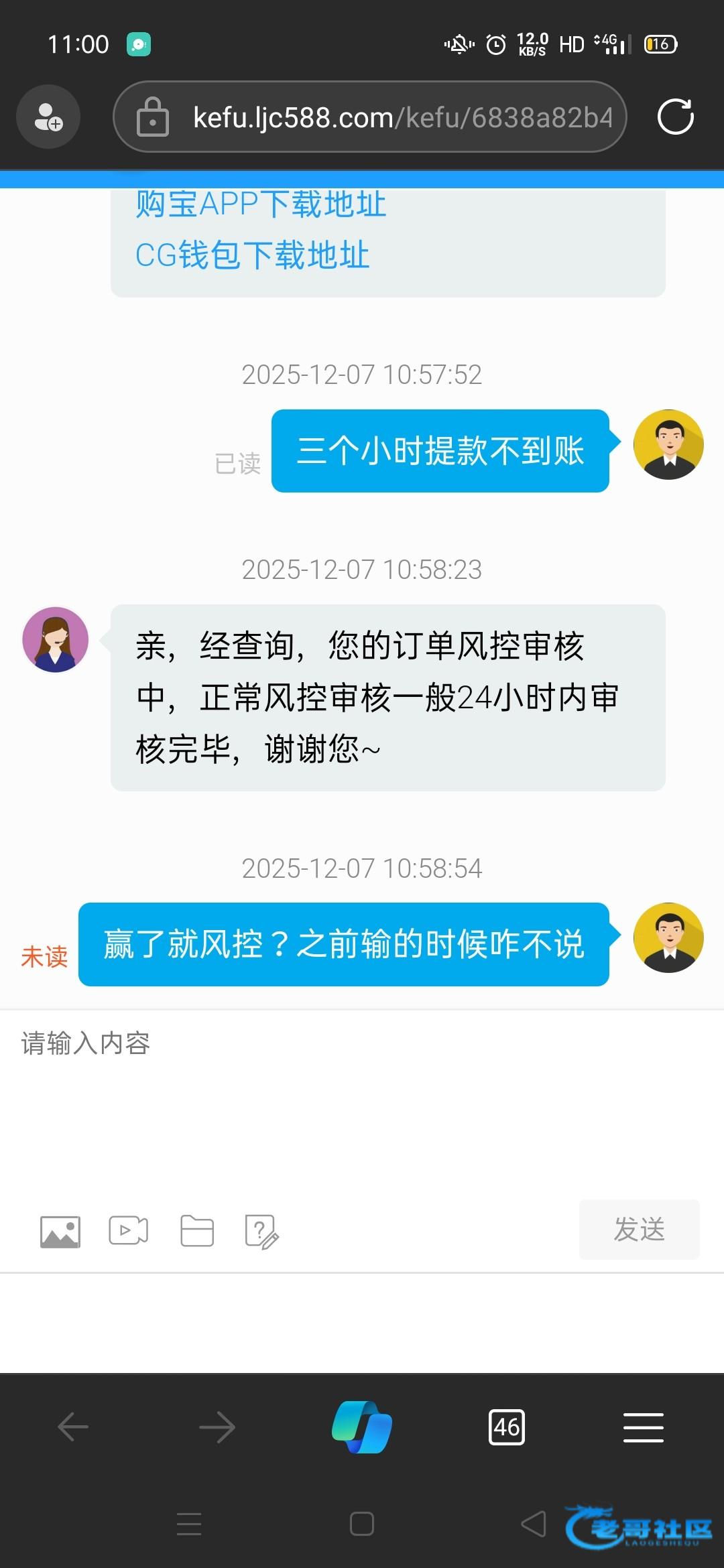Go forward in the browser
This screenshot has width=724, height=1568.
[217, 1427]
